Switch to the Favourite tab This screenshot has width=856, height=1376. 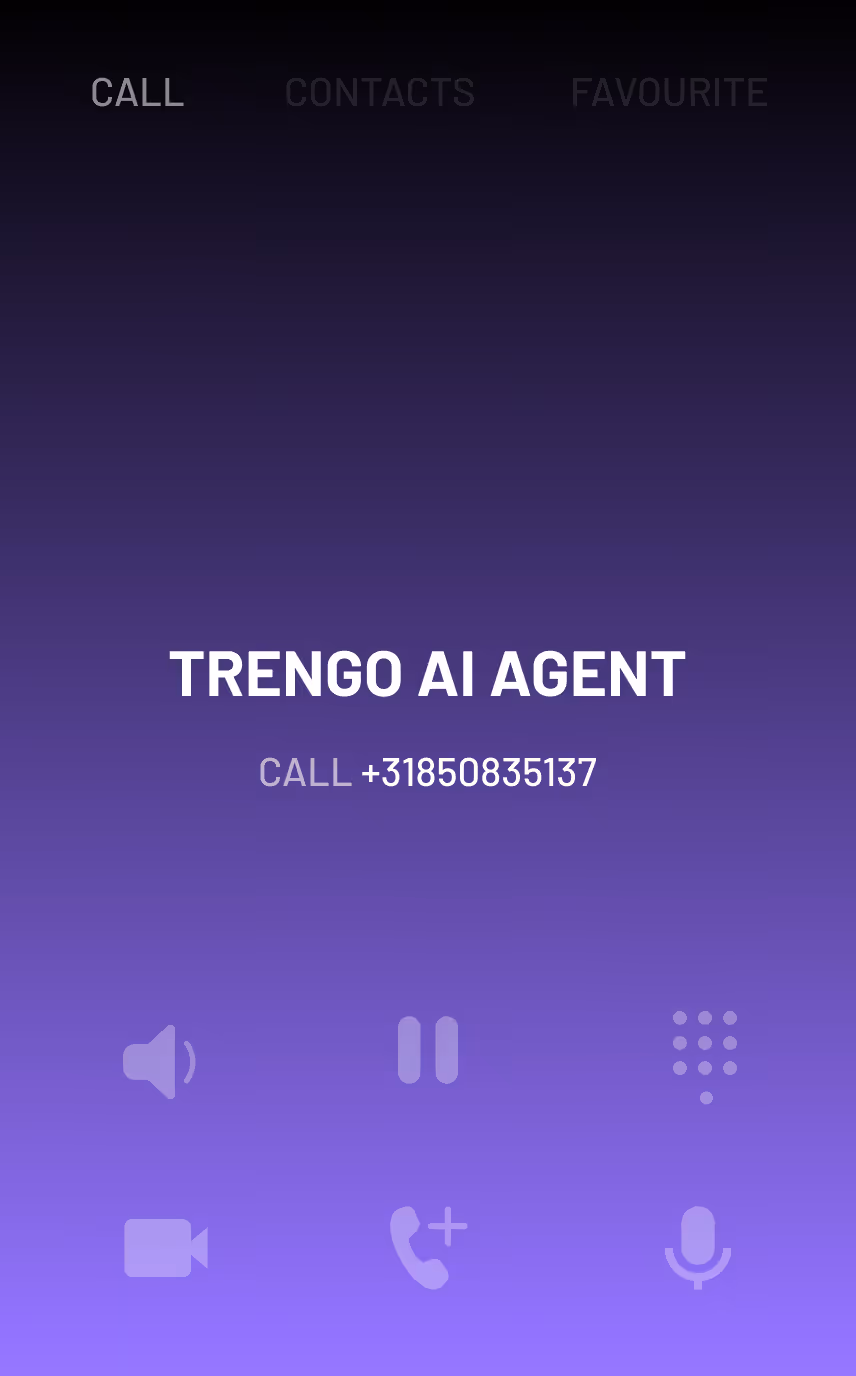point(668,92)
